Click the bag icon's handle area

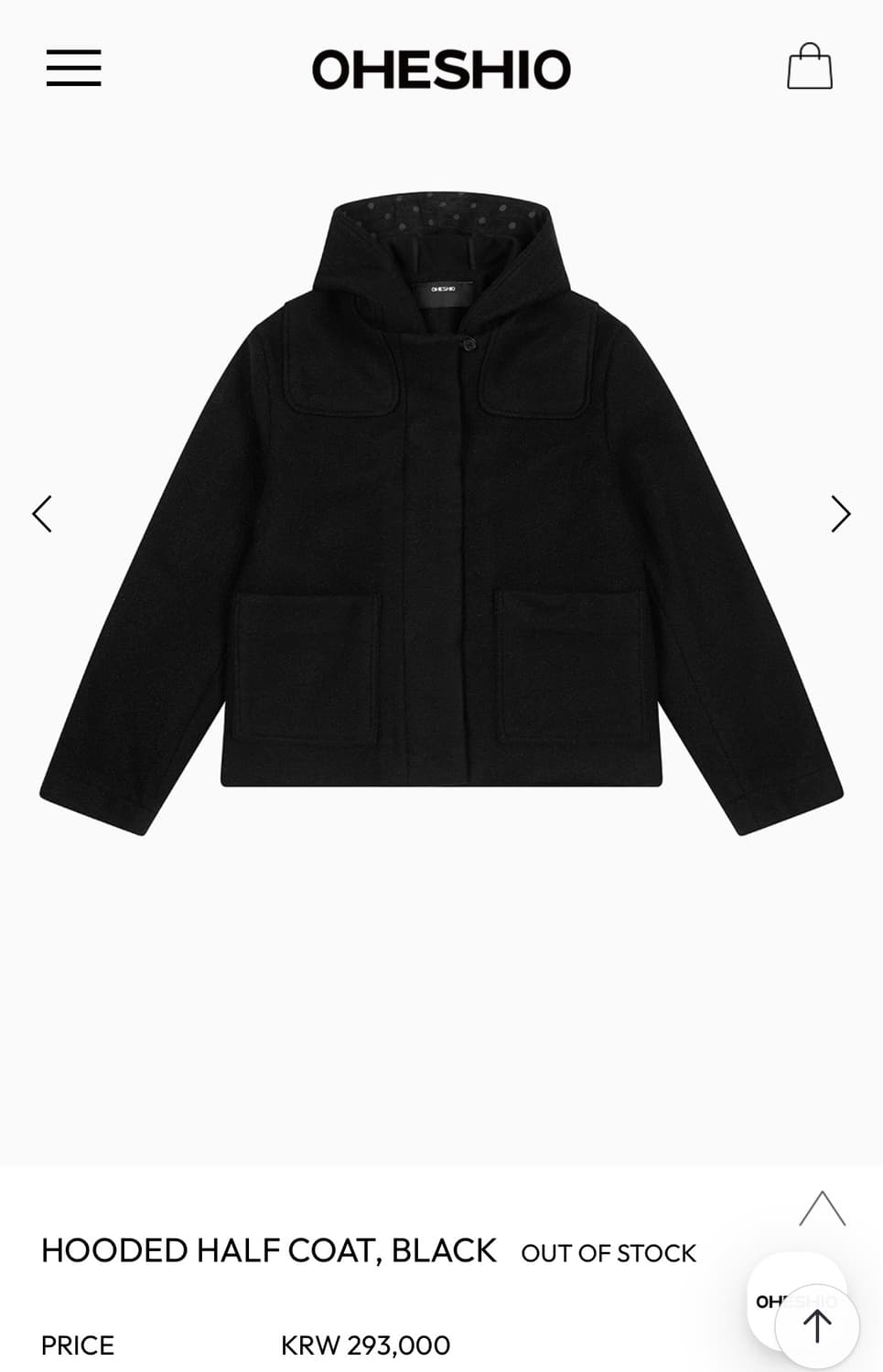(x=809, y=51)
